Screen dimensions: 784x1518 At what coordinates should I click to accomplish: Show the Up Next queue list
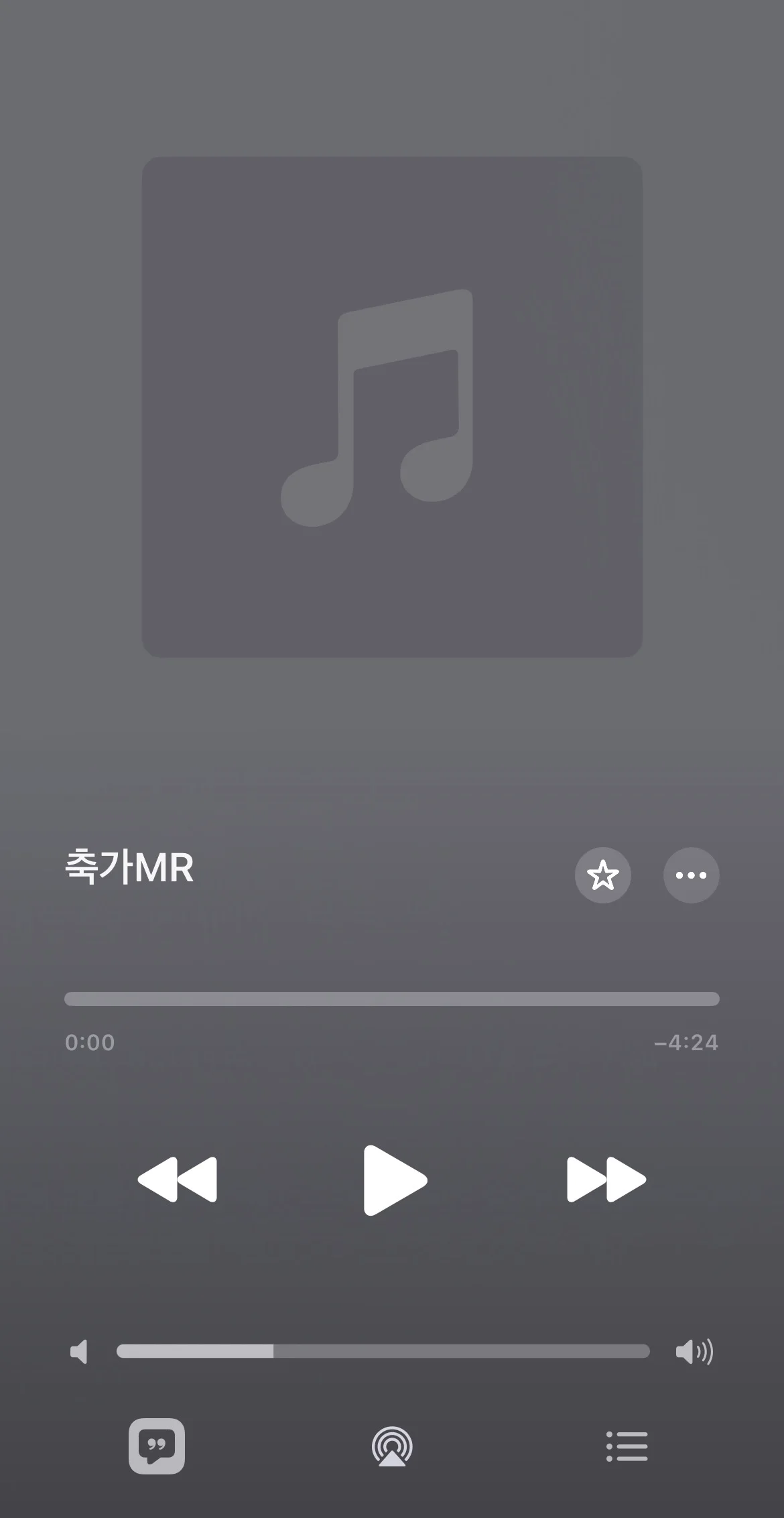[x=627, y=1446]
